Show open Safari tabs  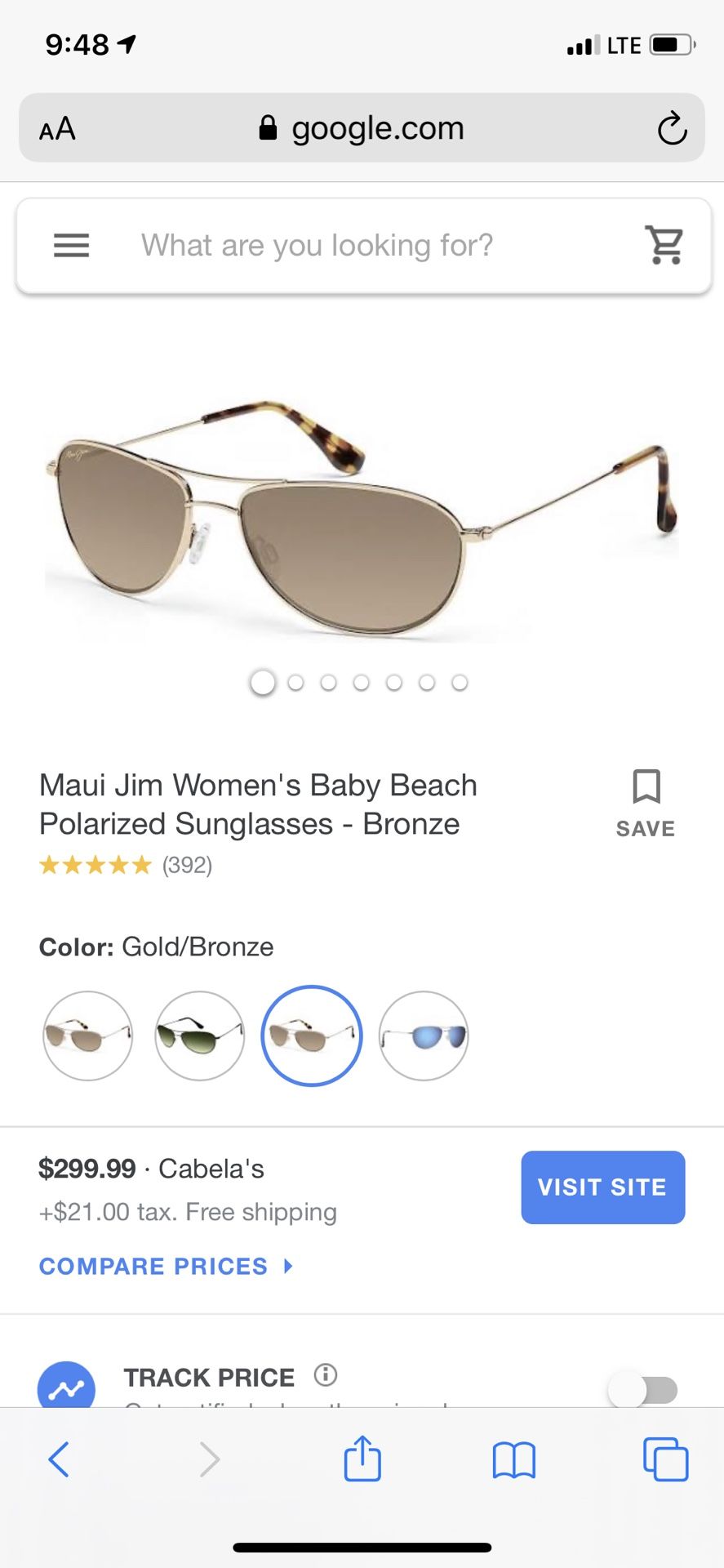665,1459
